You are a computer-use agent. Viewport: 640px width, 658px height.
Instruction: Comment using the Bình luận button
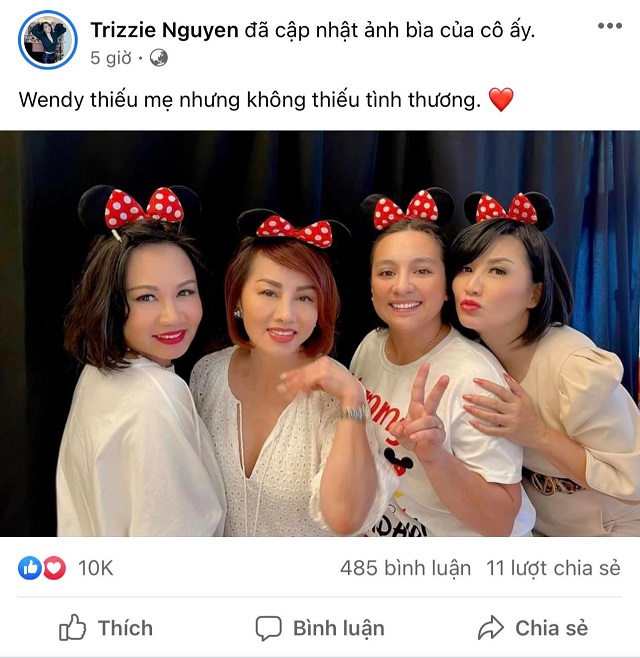point(320,628)
